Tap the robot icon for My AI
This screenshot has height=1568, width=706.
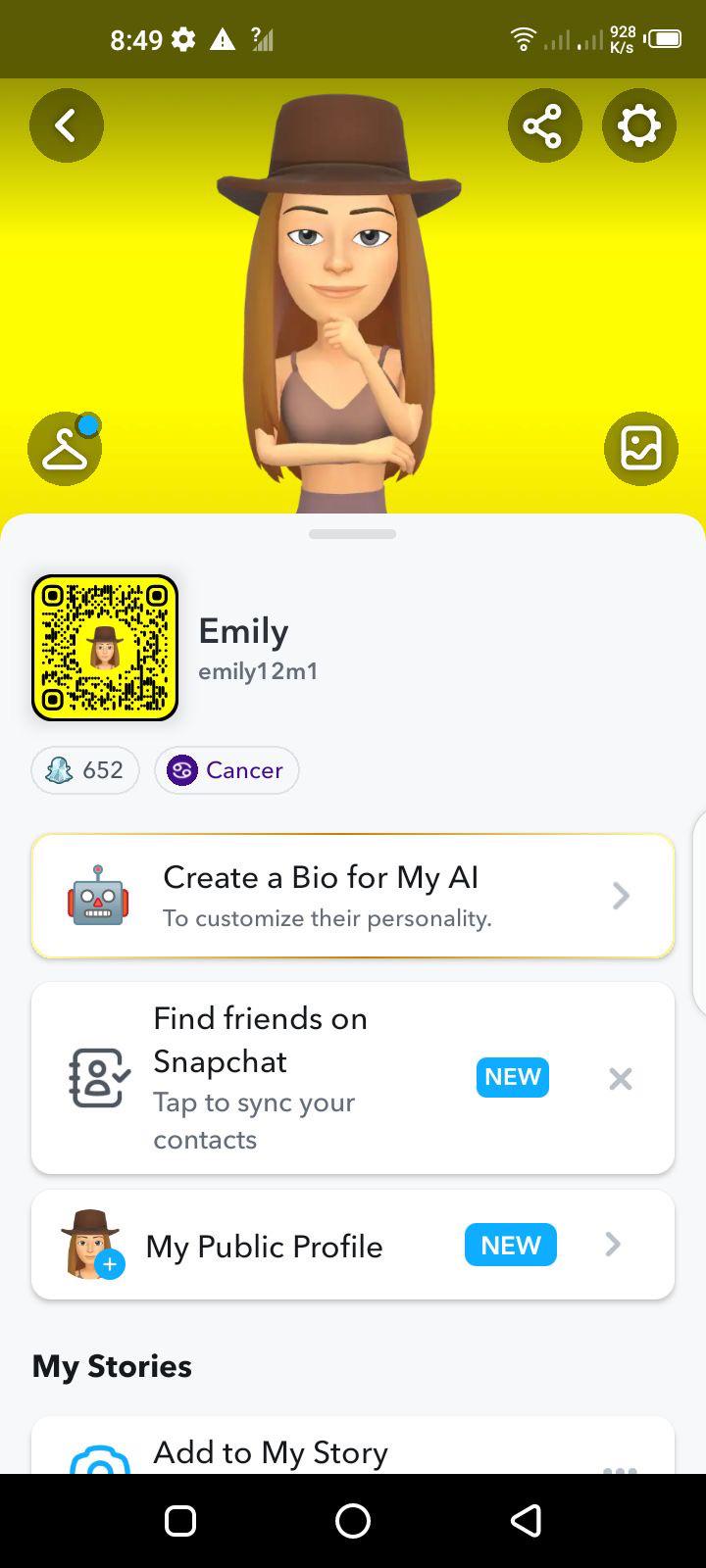98,894
